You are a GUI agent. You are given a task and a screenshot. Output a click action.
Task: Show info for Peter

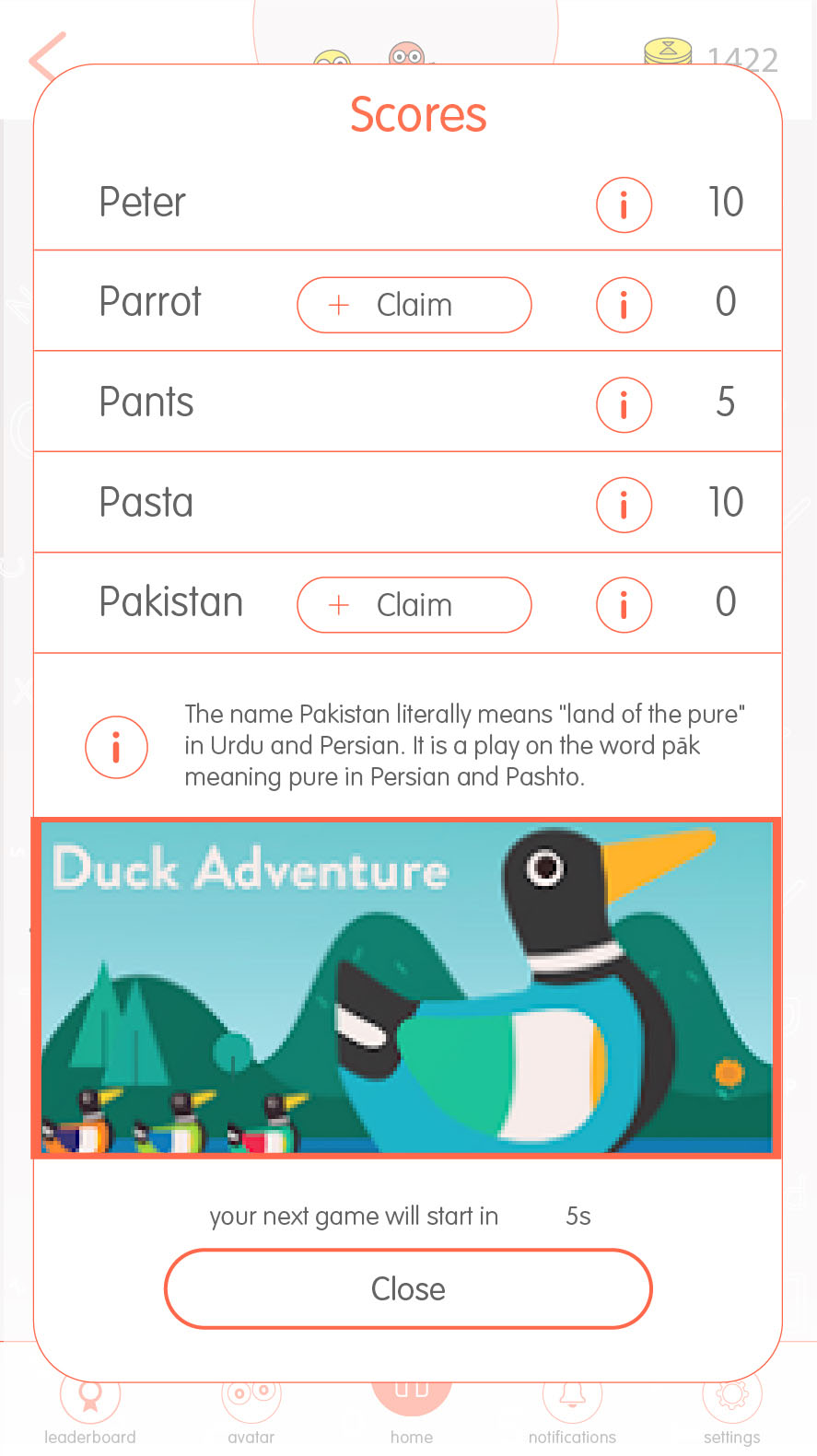tap(624, 204)
